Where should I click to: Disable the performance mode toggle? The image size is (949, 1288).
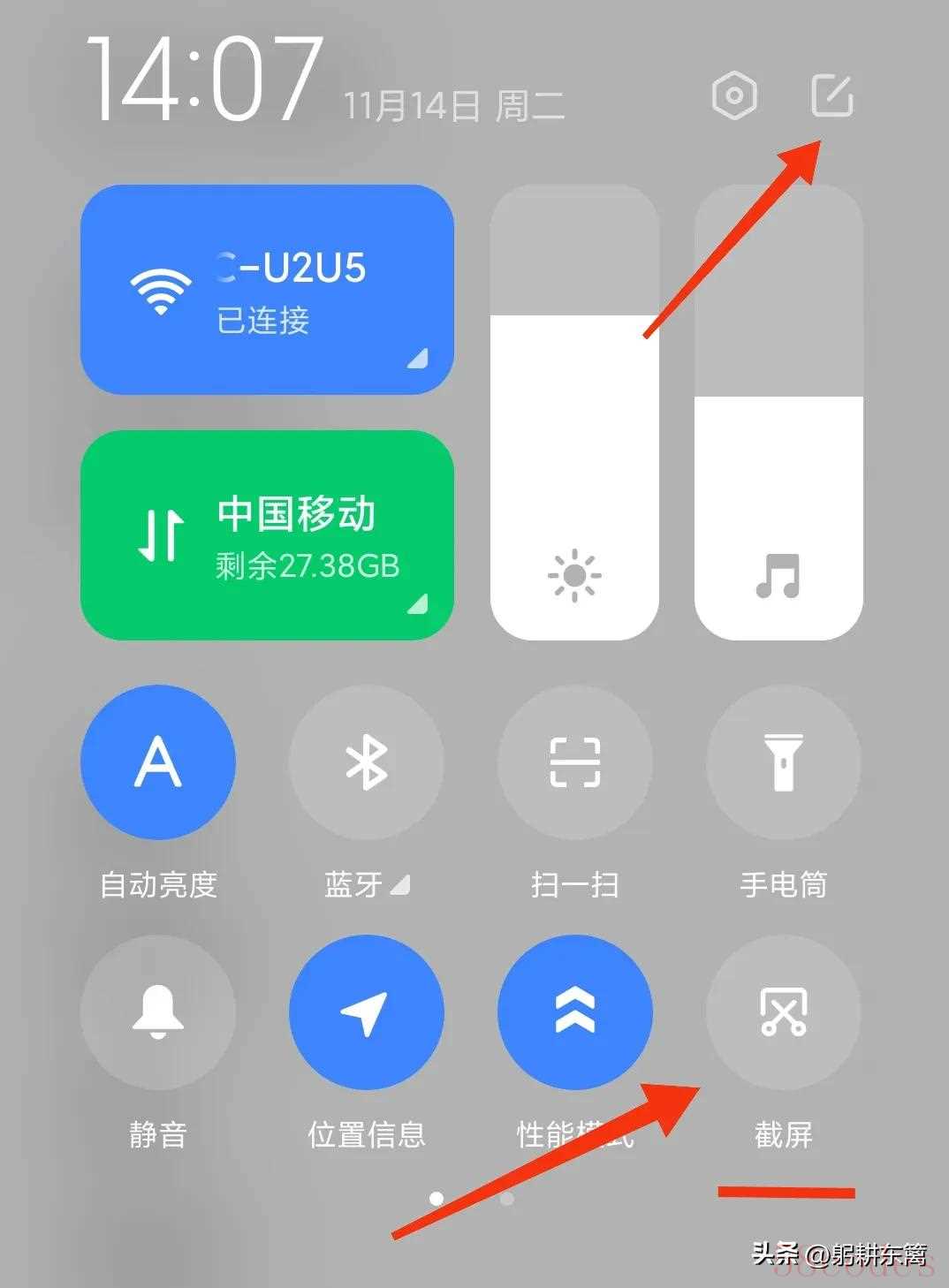(x=574, y=1011)
